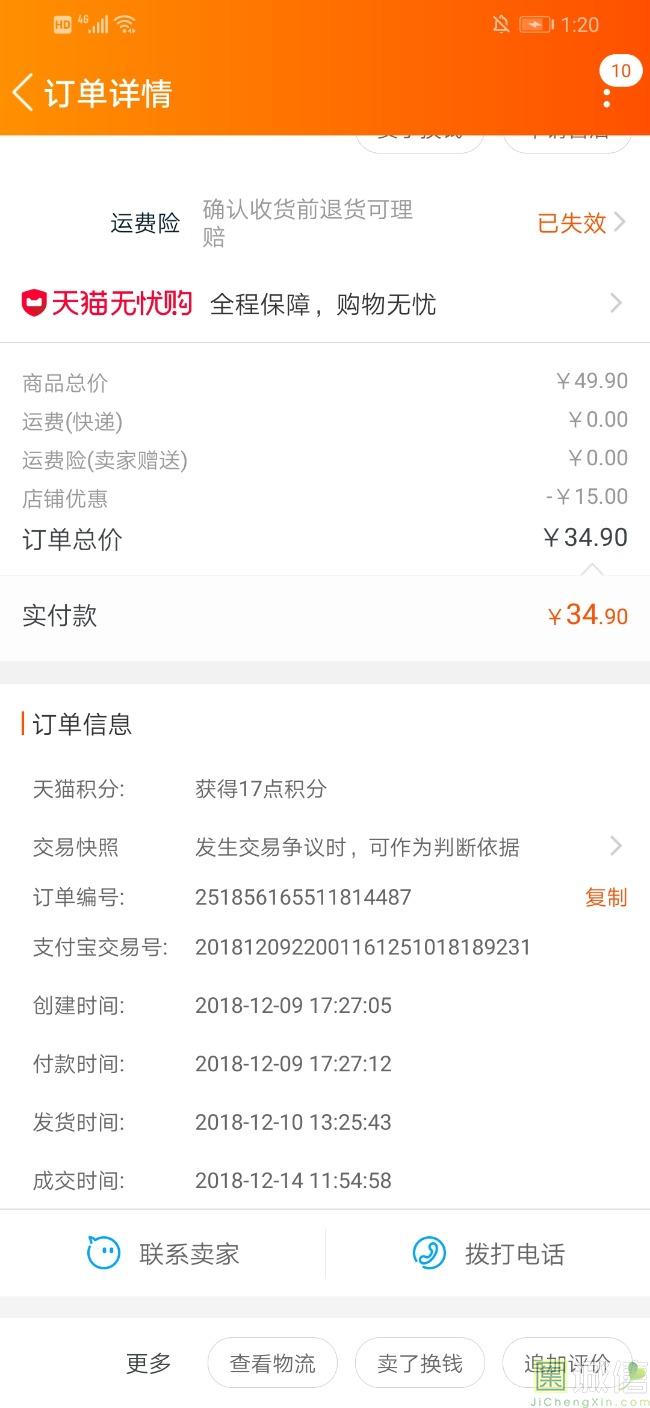Open 天猫无忧购 guarantee info
The image size is (650, 1408).
324,304
